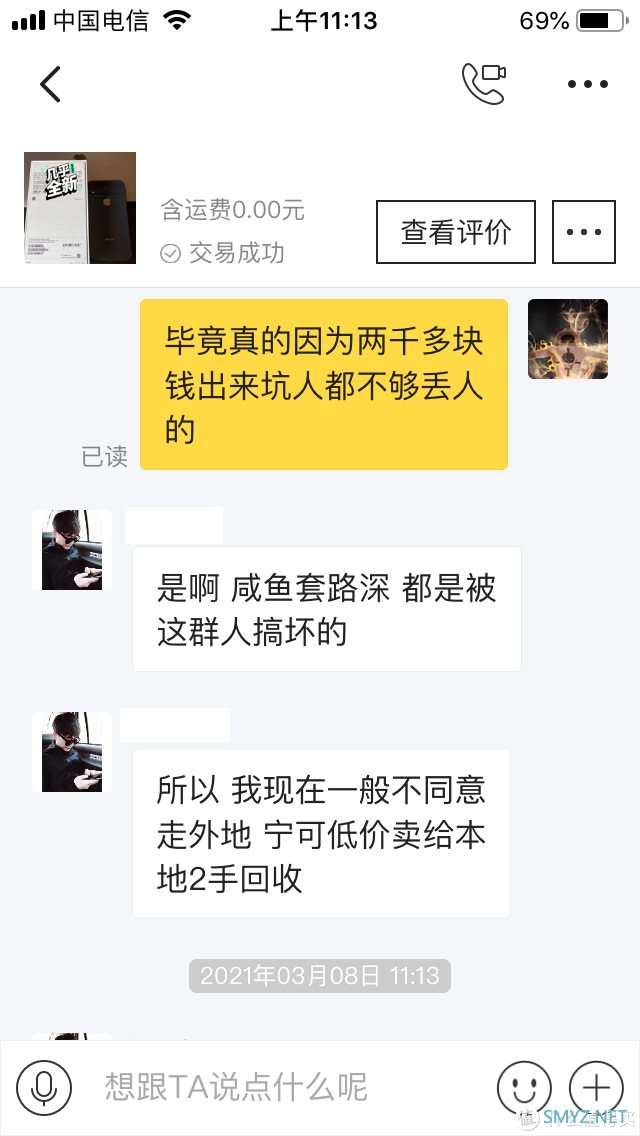Viewport: 640px width, 1136px height.
Task: Switch to voice message input
Action: [x=44, y=1087]
